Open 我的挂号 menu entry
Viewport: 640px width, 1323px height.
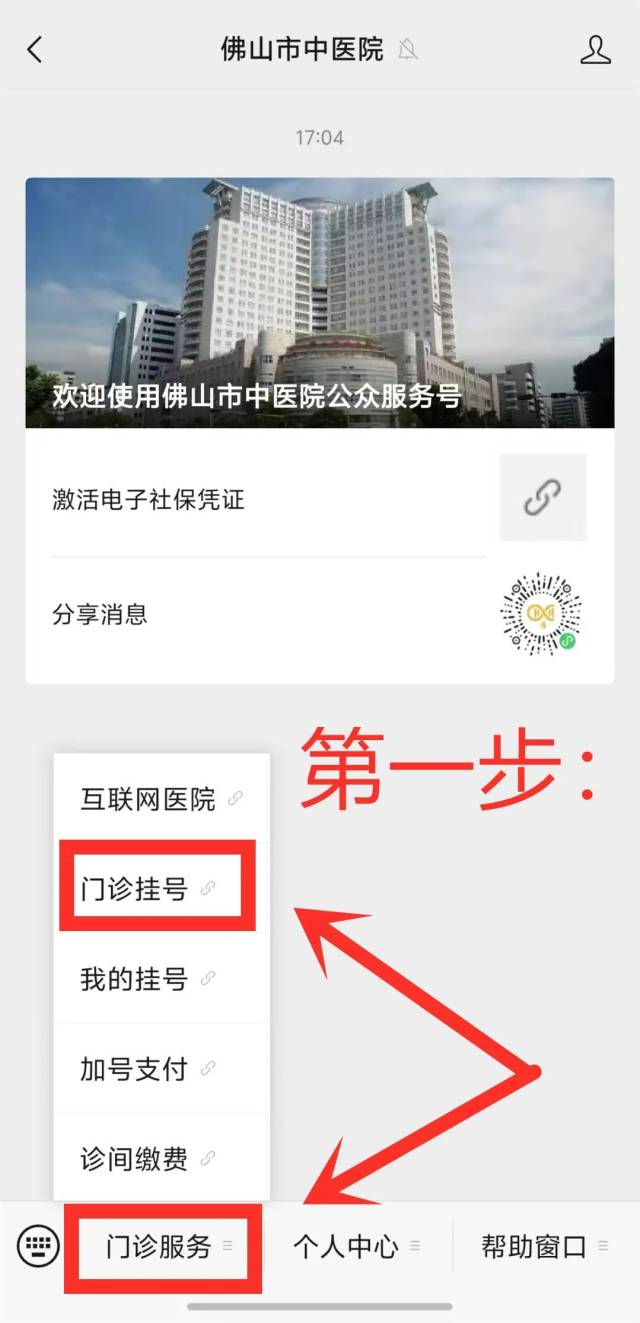click(161, 978)
